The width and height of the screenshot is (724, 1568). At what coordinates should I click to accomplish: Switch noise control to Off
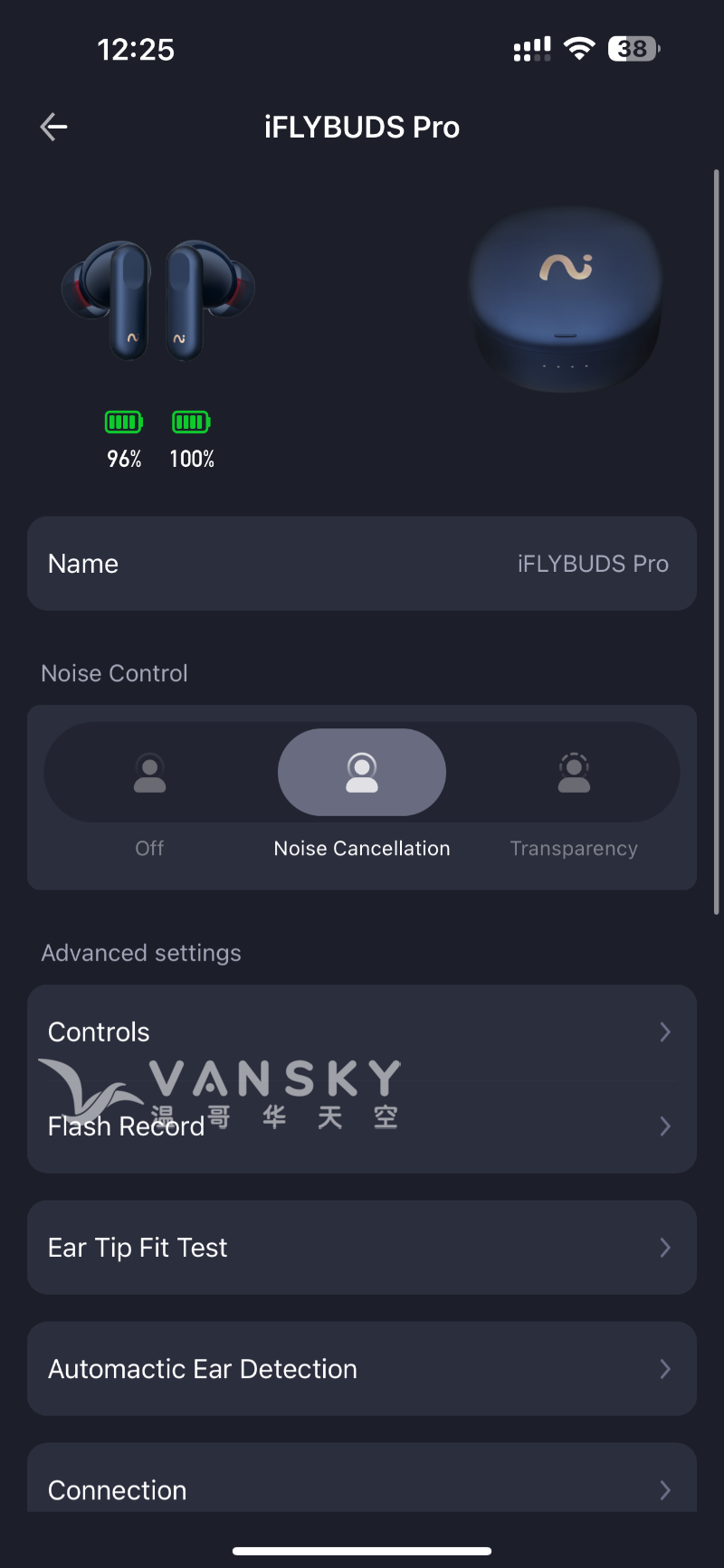pos(149,774)
